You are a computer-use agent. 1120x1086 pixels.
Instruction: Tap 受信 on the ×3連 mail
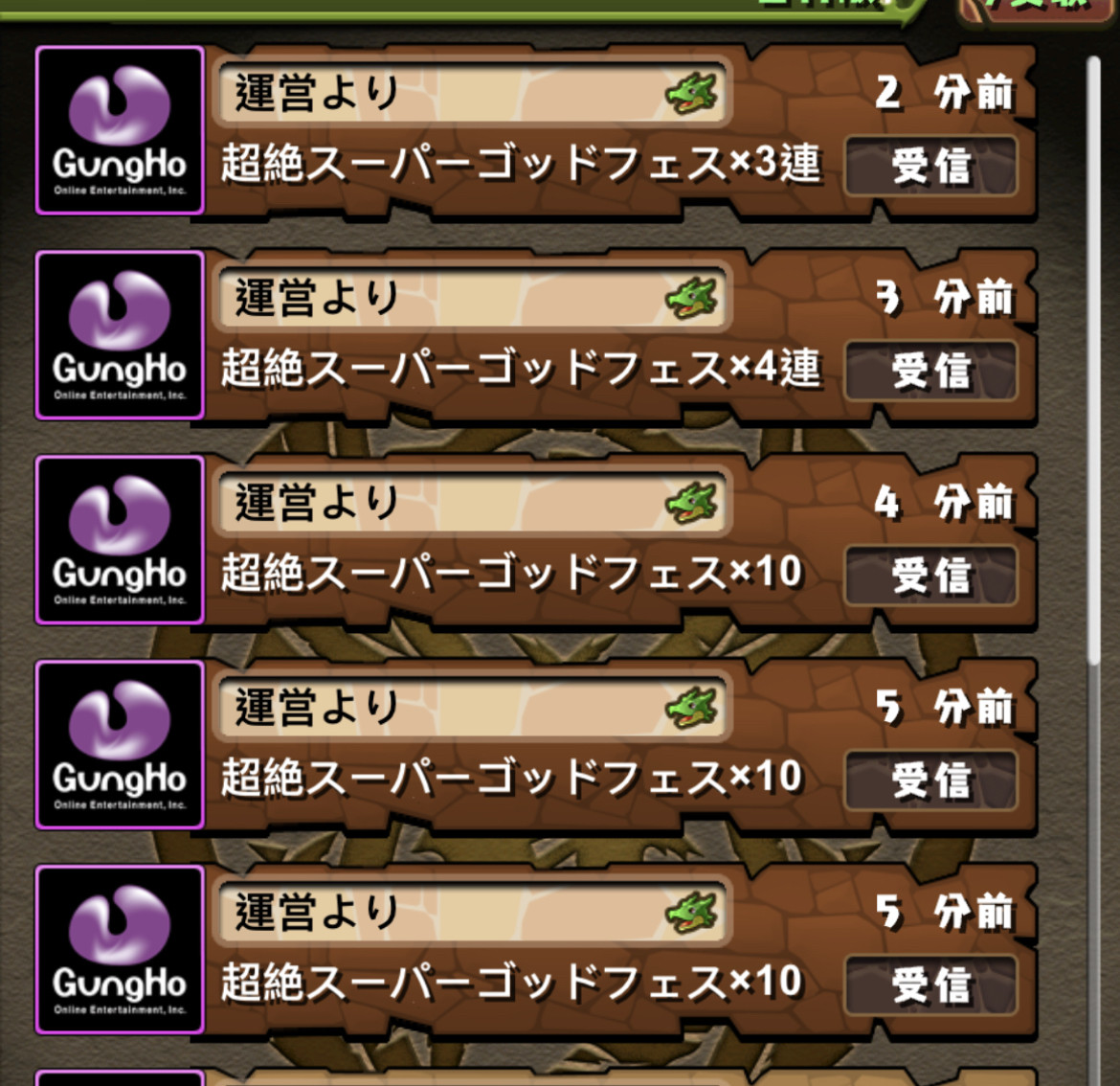point(930,167)
